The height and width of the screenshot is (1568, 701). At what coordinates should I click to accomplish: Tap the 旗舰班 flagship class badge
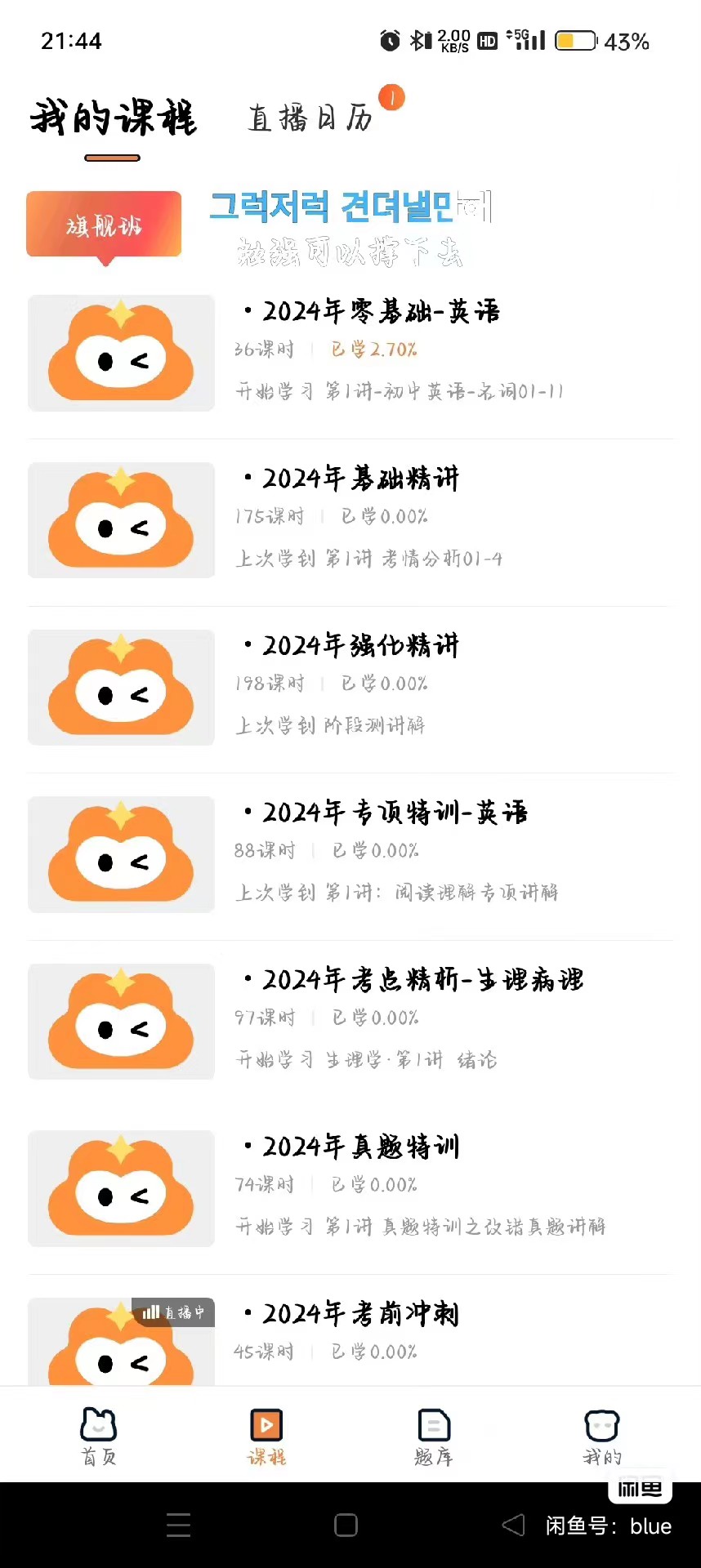103,224
